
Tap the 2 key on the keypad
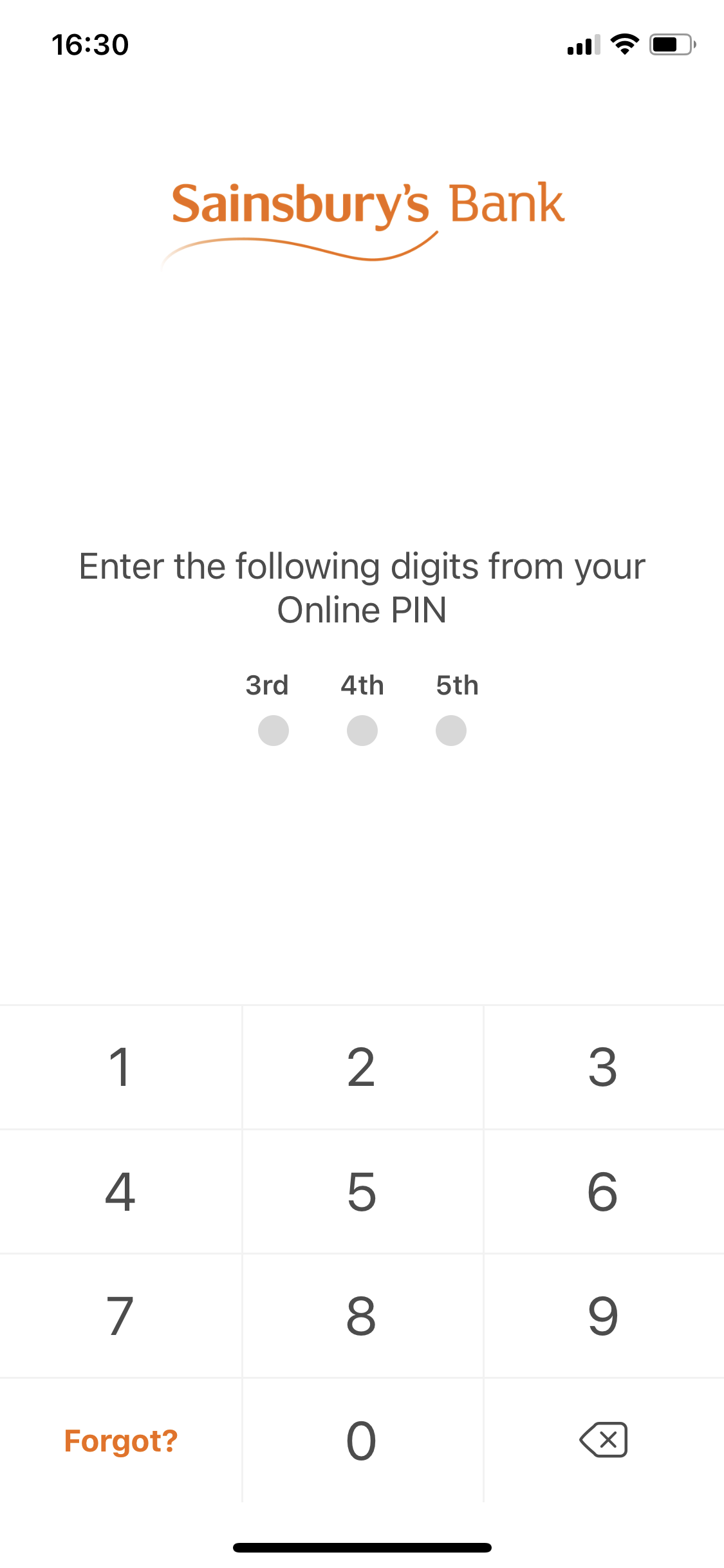click(x=362, y=1067)
